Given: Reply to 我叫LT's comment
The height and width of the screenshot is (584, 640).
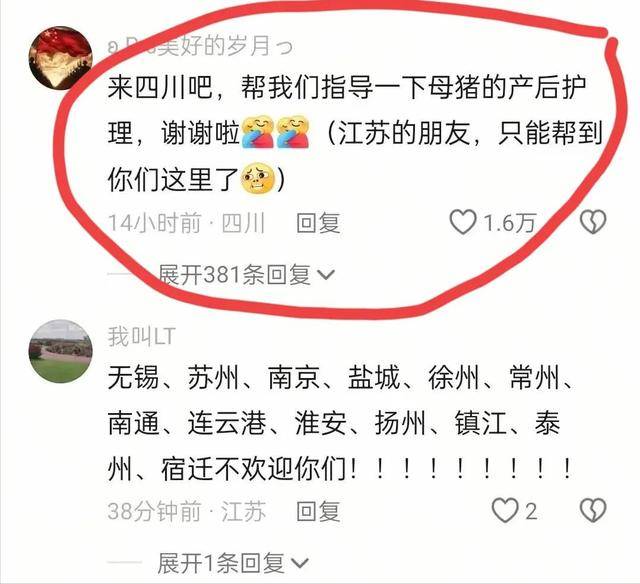Looking at the screenshot, I should [318, 511].
